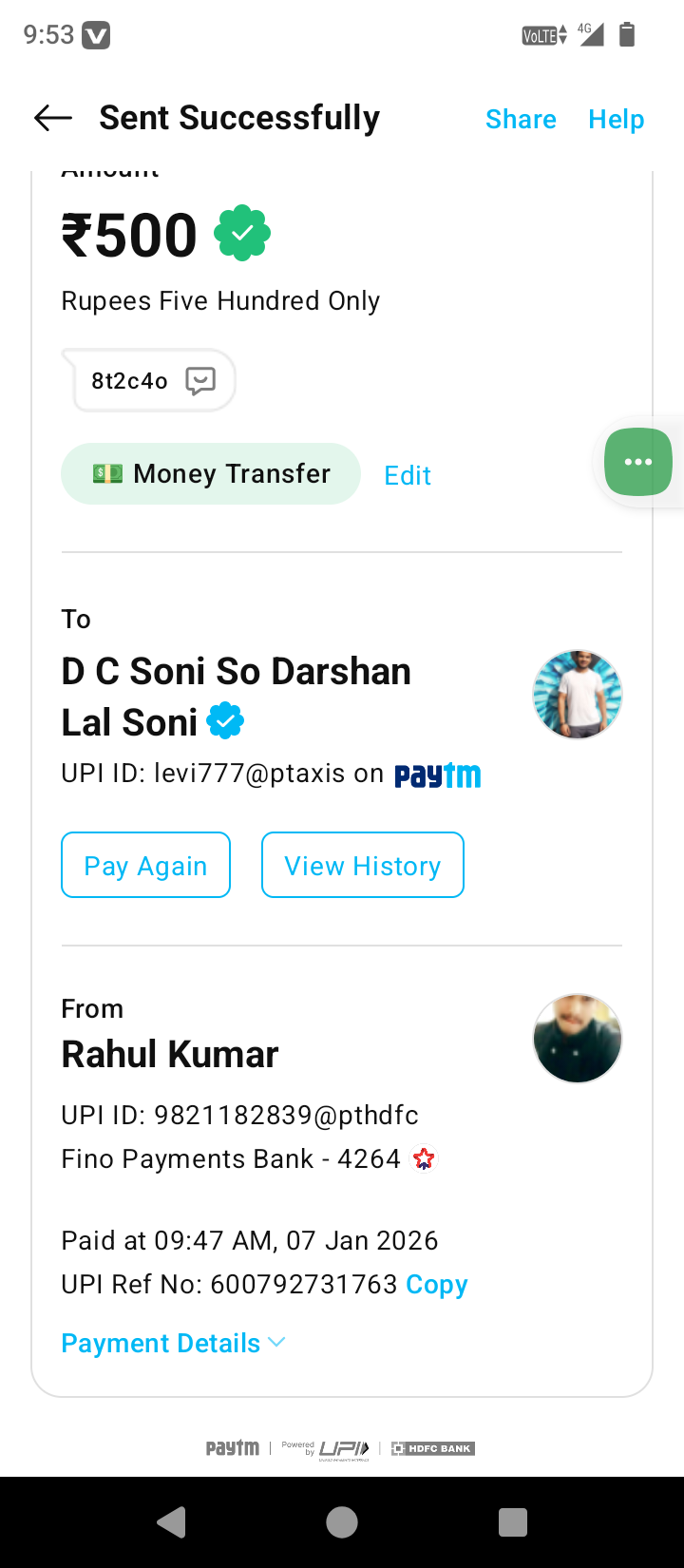The height and width of the screenshot is (1568, 684).
Task: Tap the system home button
Action: point(342,1522)
